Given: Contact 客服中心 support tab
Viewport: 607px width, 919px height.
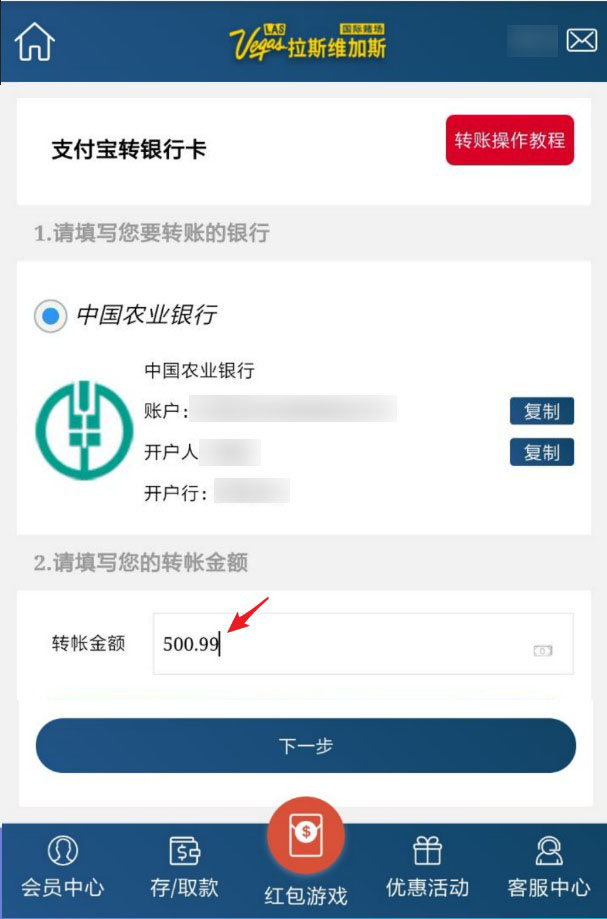Looking at the screenshot, I should pyautogui.click(x=548, y=868).
